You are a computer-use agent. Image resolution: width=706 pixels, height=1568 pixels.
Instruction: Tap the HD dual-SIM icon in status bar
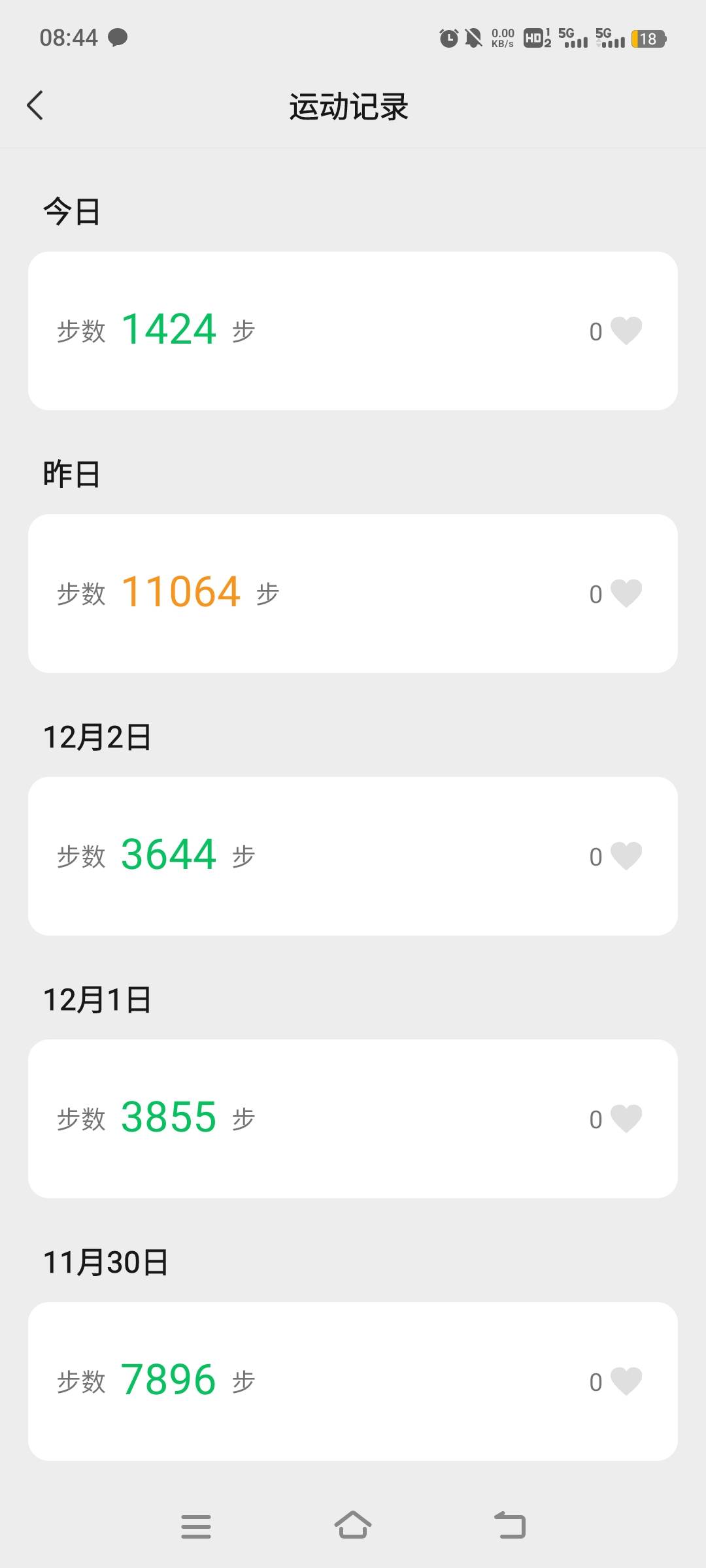tap(536, 39)
